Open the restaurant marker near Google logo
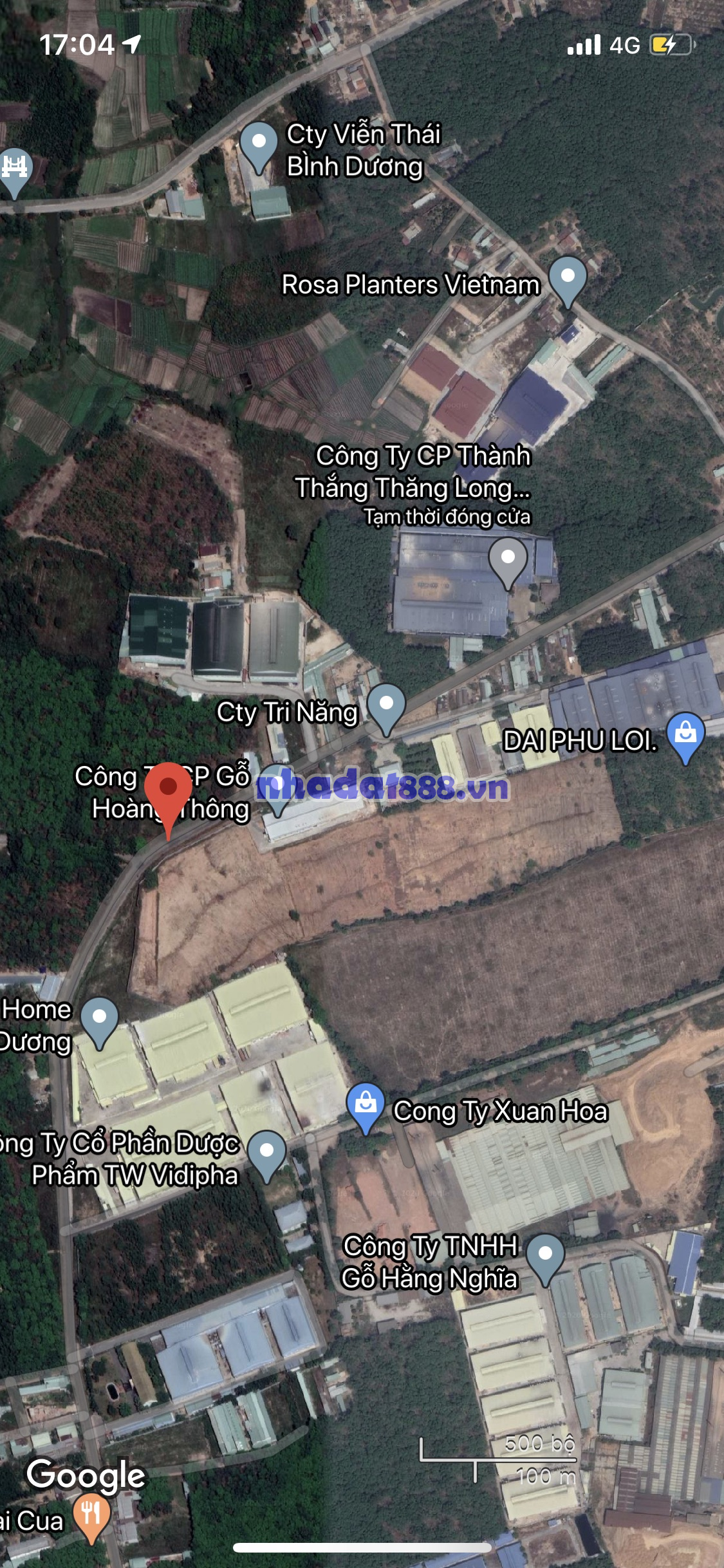This screenshot has height=1568, width=724. coord(91,1514)
